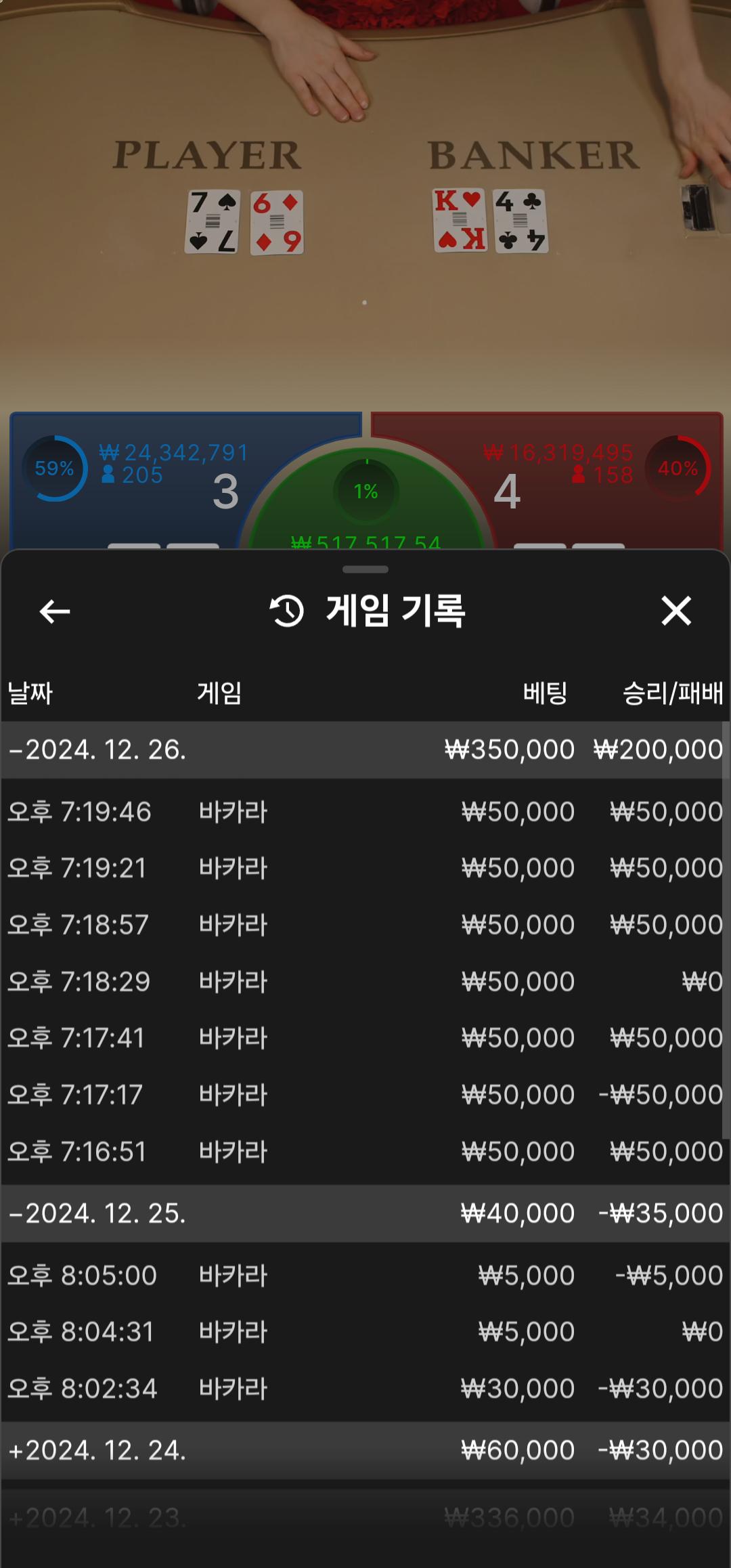Go back from the 게임 기록 panel

click(55, 611)
